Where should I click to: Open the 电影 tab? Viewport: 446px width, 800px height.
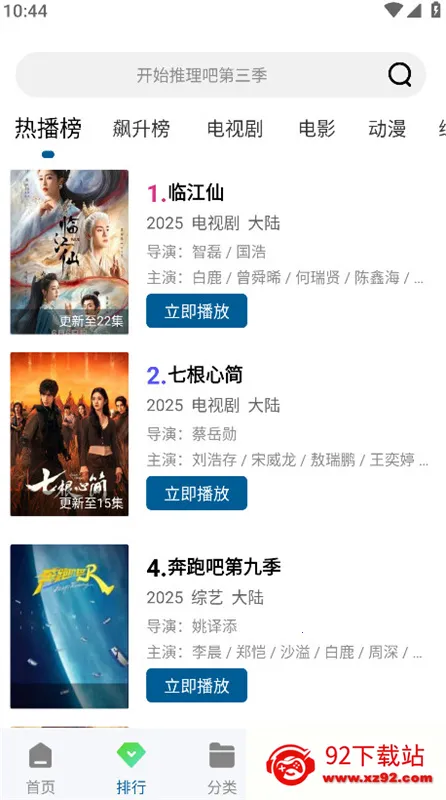tap(317, 129)
